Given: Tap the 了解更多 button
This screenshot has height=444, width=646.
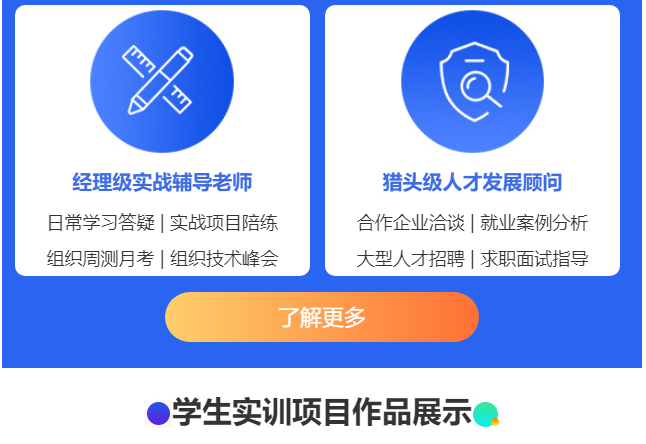Looking at the screenshot, I should click(321, 317).
